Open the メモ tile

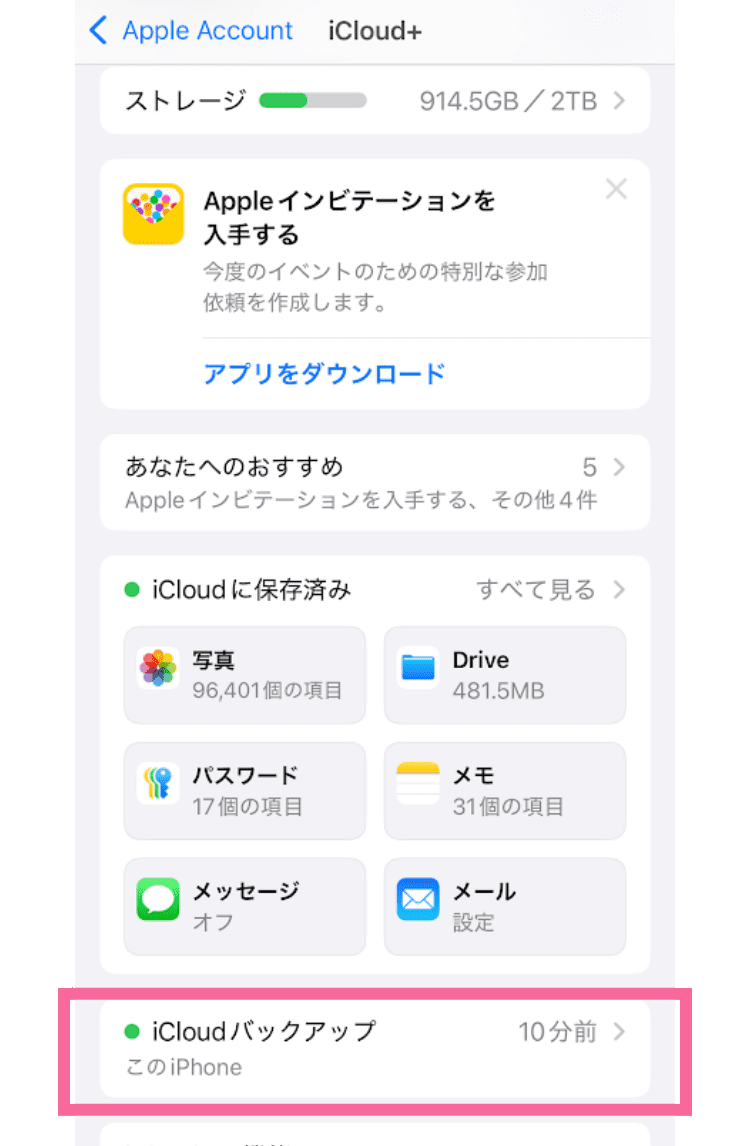click(505, 790)
